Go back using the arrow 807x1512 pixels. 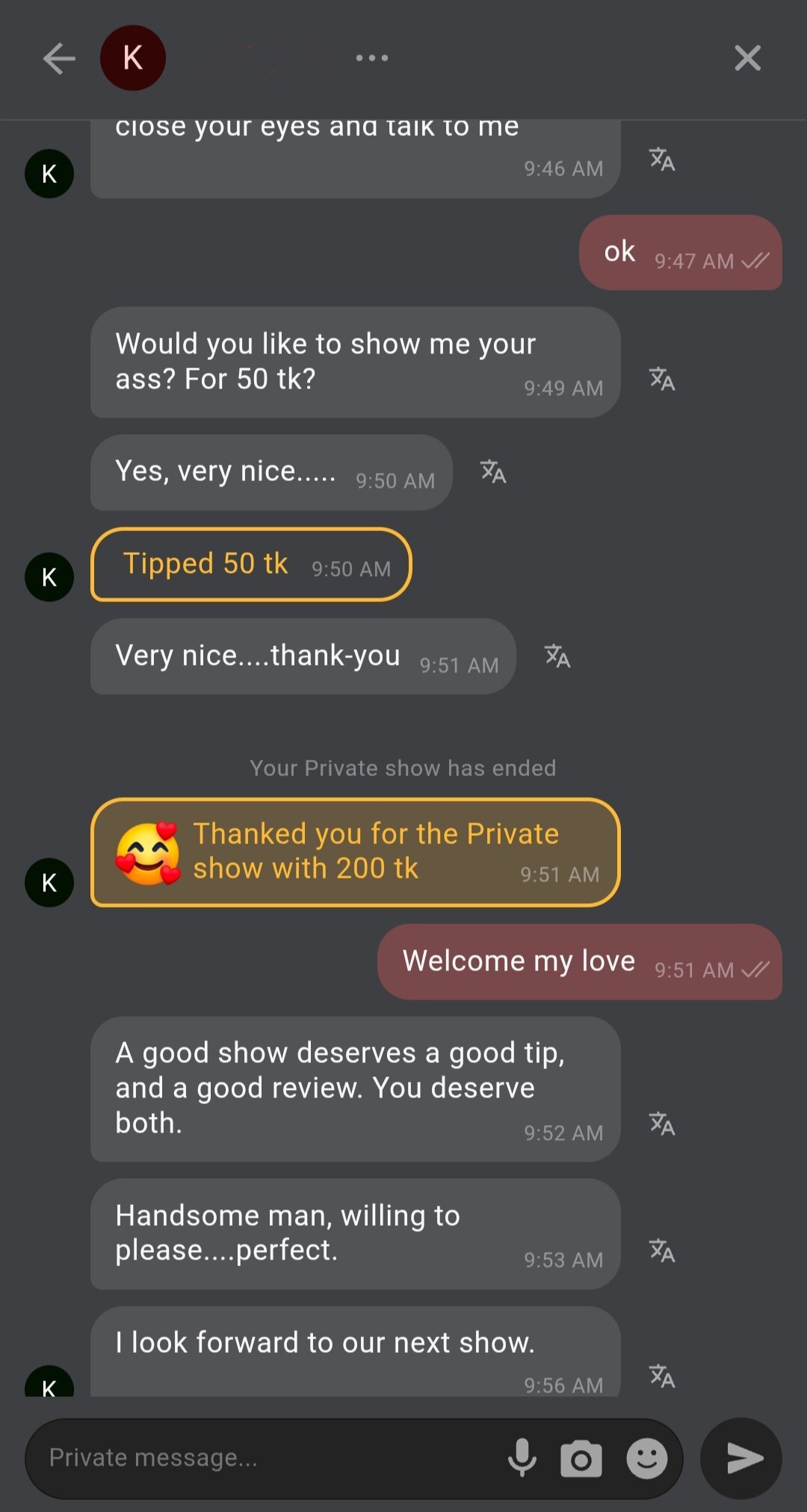(59, 58)
